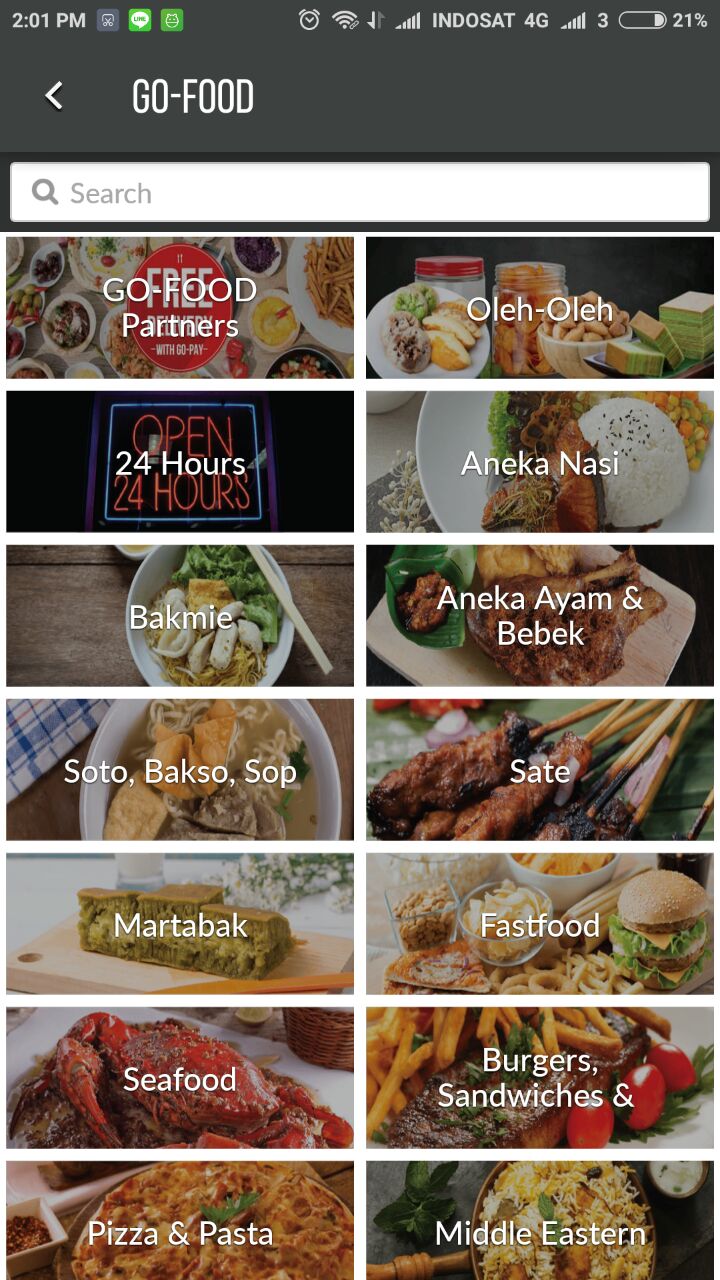Image resolution: width=720 pixels, height=1280 pixels.
Task: Select the Pizza & Pasta category
Action: click(180, 1233)
